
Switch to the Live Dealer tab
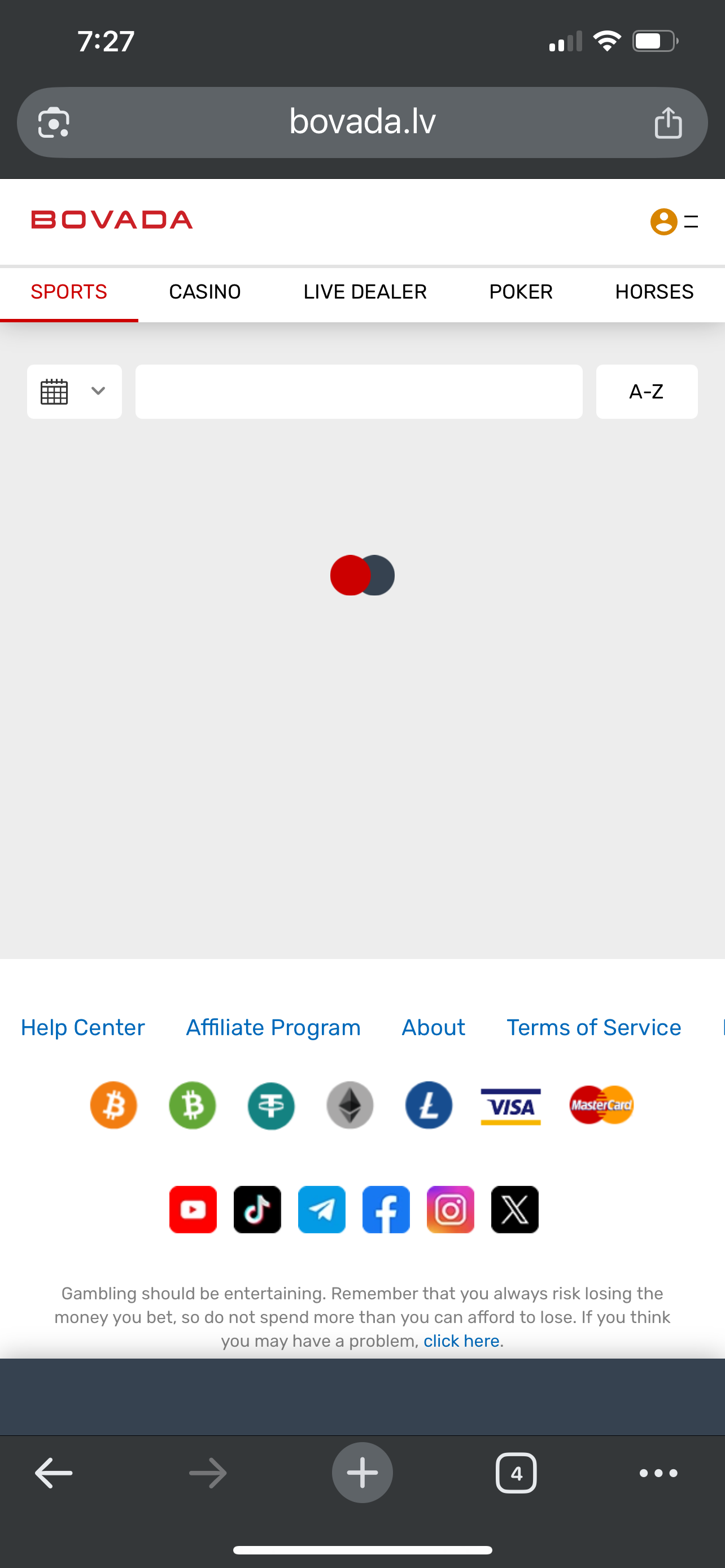[365, 292]
